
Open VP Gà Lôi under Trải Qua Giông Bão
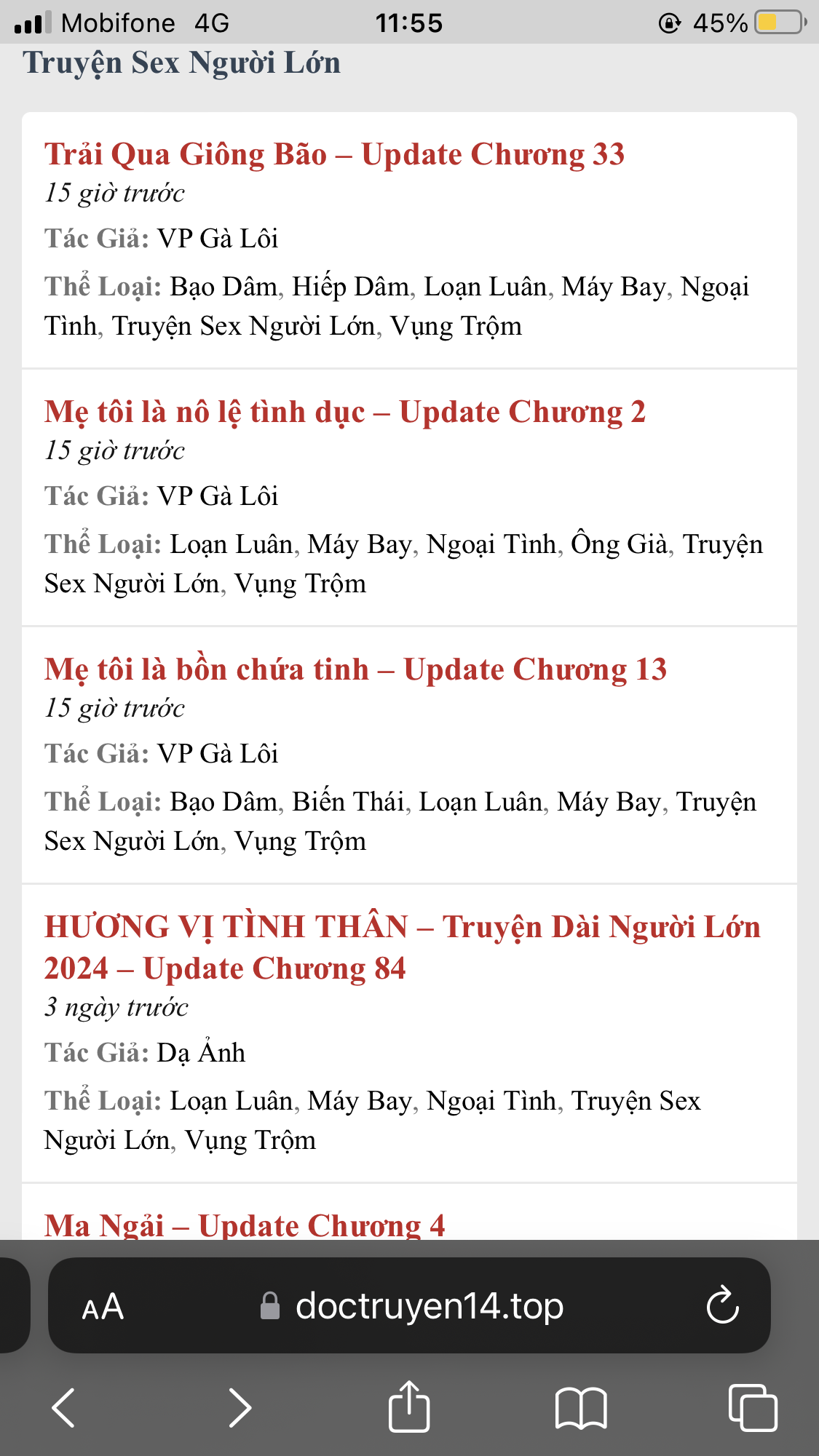pos(218,239)
